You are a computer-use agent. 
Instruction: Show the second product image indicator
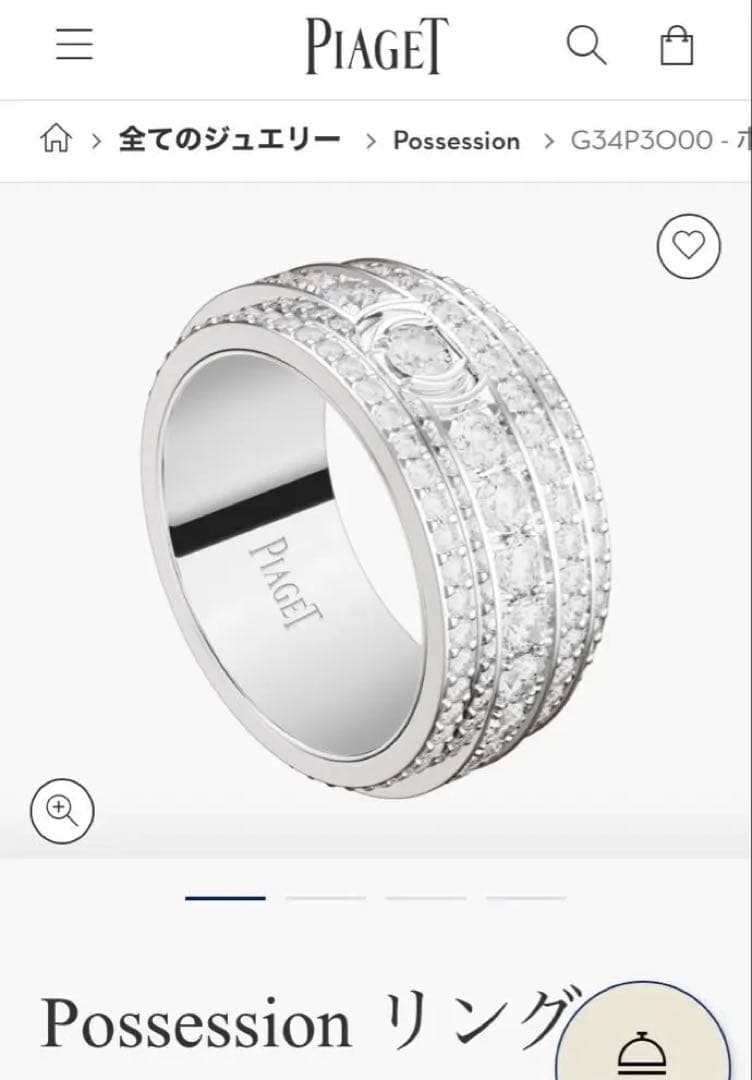coord(326,898)
